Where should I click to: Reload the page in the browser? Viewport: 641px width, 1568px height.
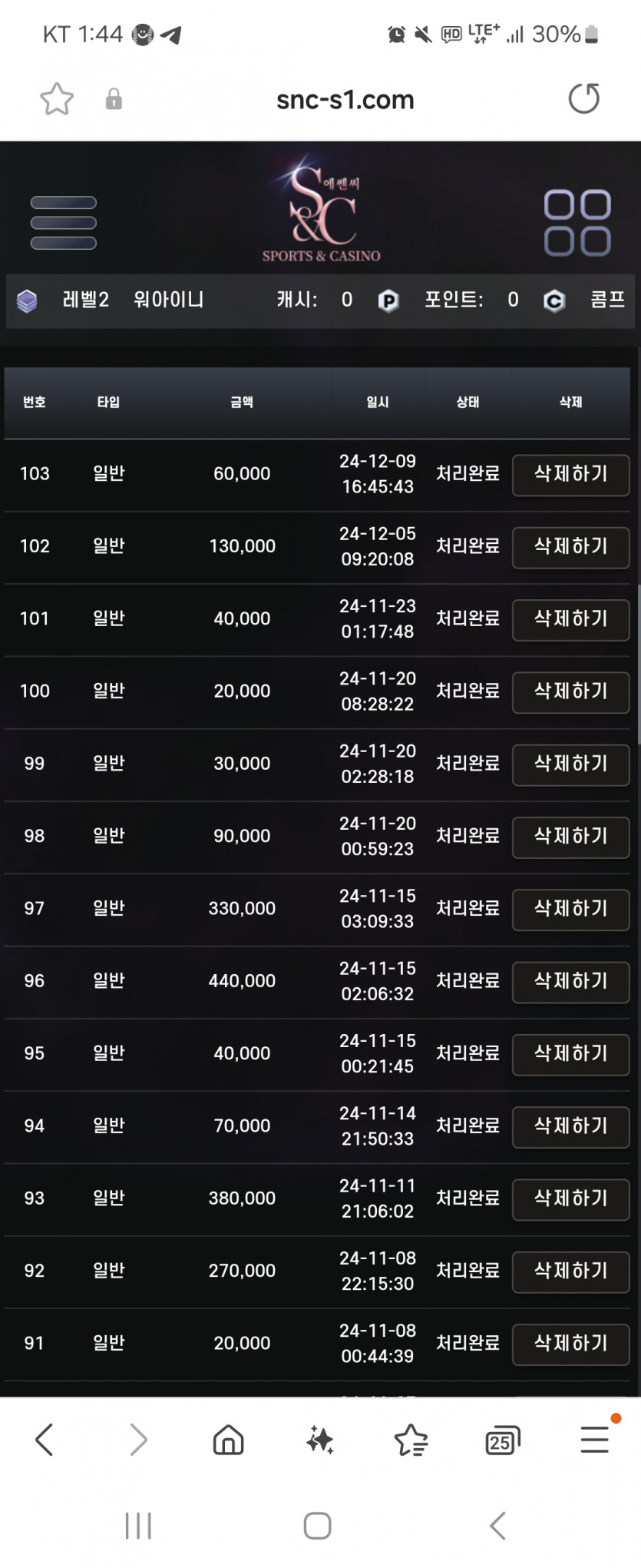point(583,99)
